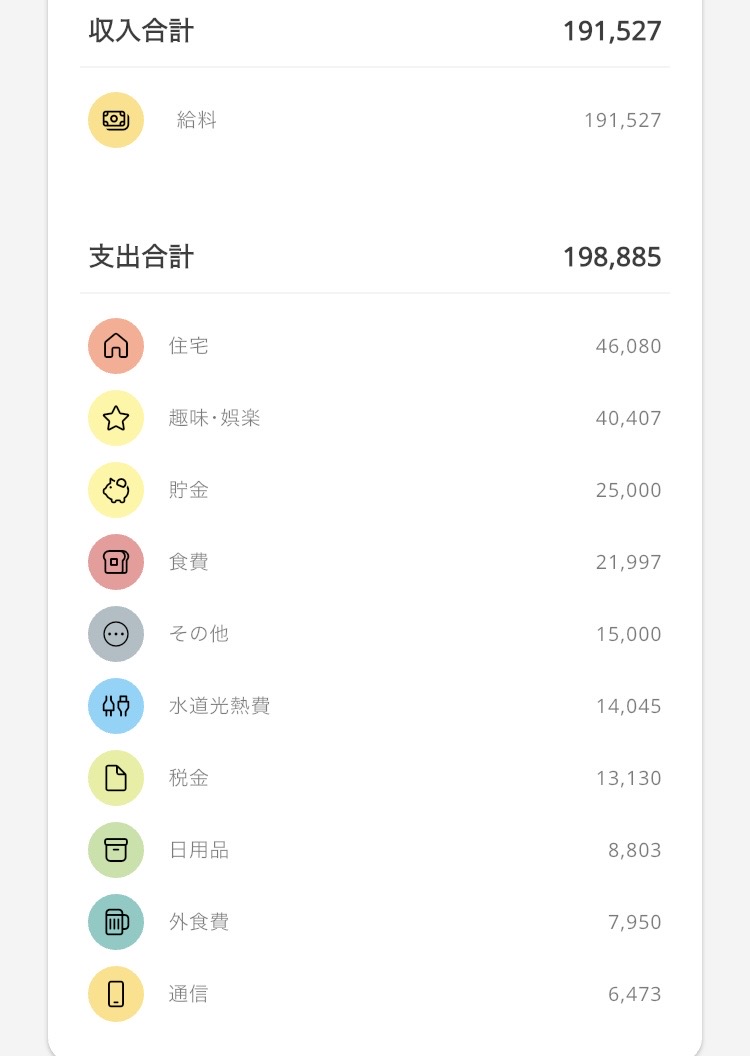Open the 食費 food expense row
The height and width of the screenshot is (1056, 750).
[x=375, y=562]
